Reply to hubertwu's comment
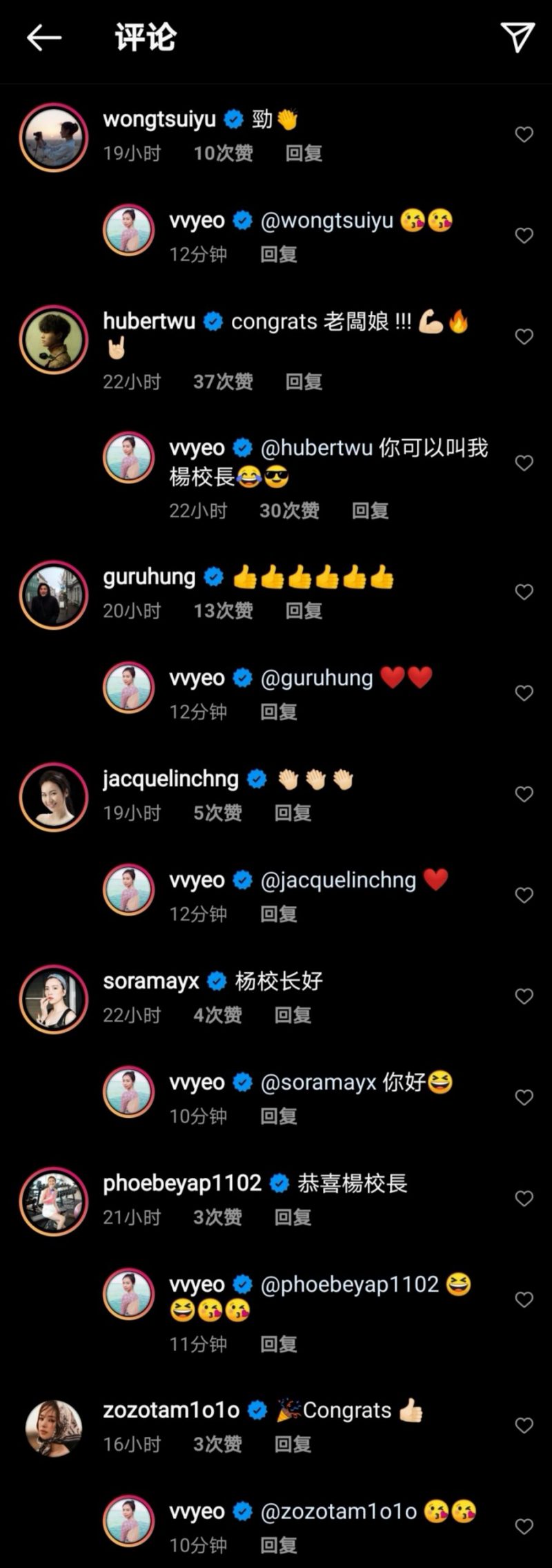552x1568 pixels. (x=304, y=382)
